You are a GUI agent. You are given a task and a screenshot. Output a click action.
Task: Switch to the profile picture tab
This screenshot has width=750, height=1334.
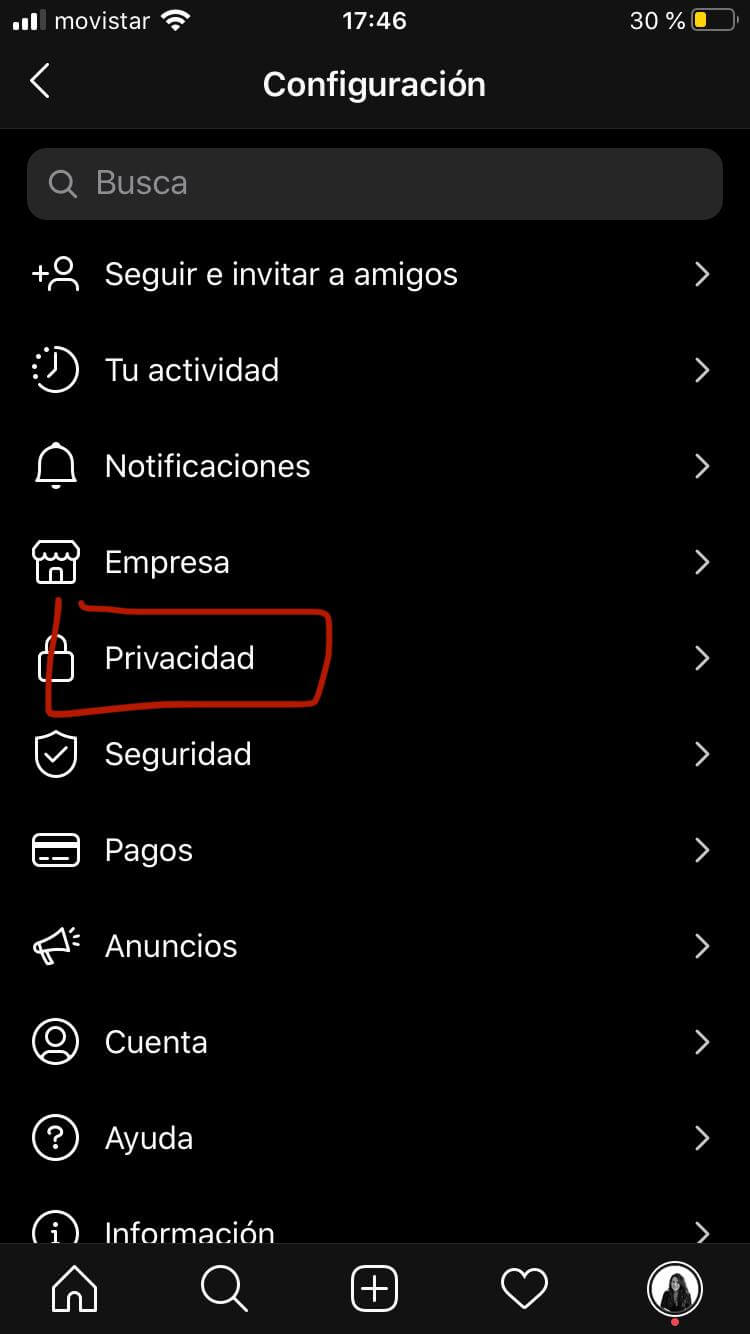pos(675,1289)
